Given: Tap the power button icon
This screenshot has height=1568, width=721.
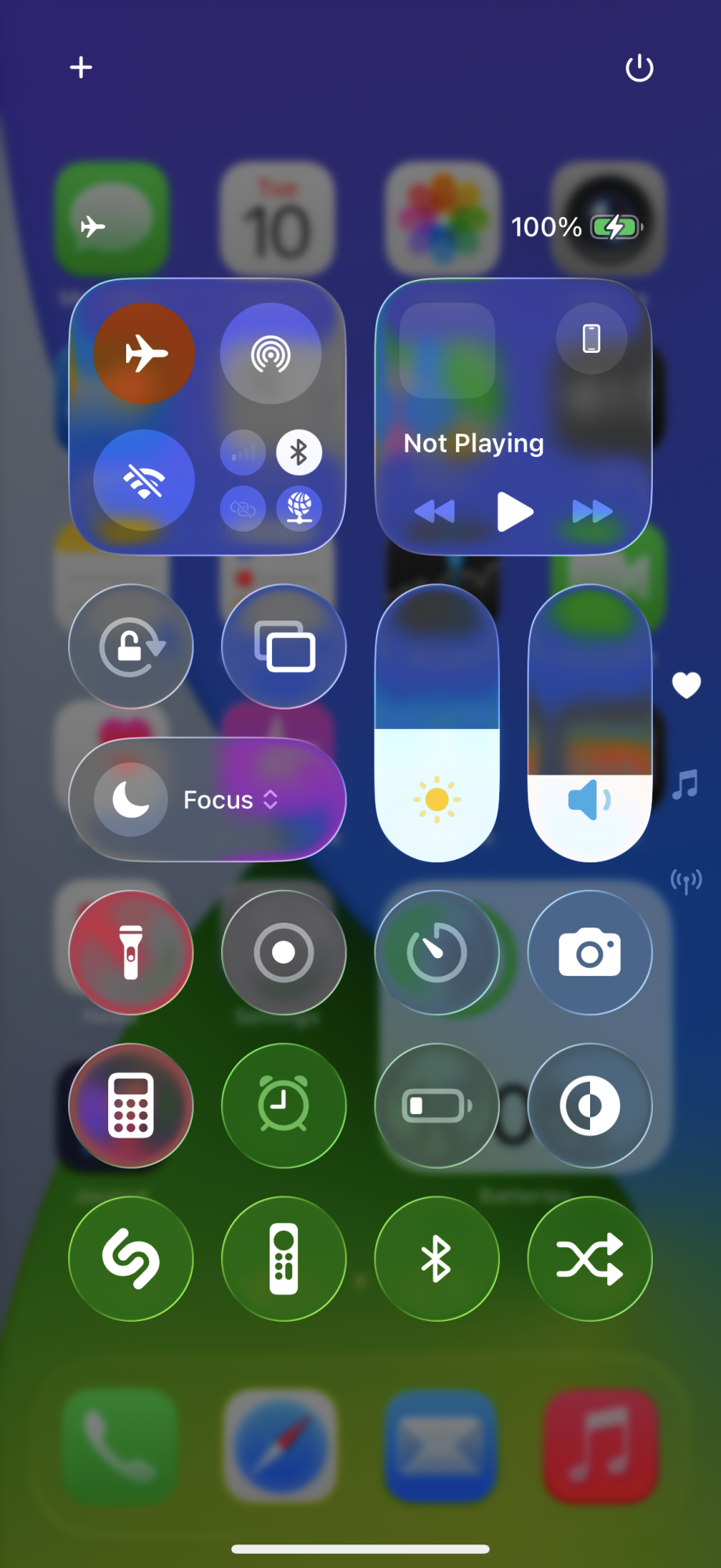Looking at the screenshot, I should [x=639, y=68].
